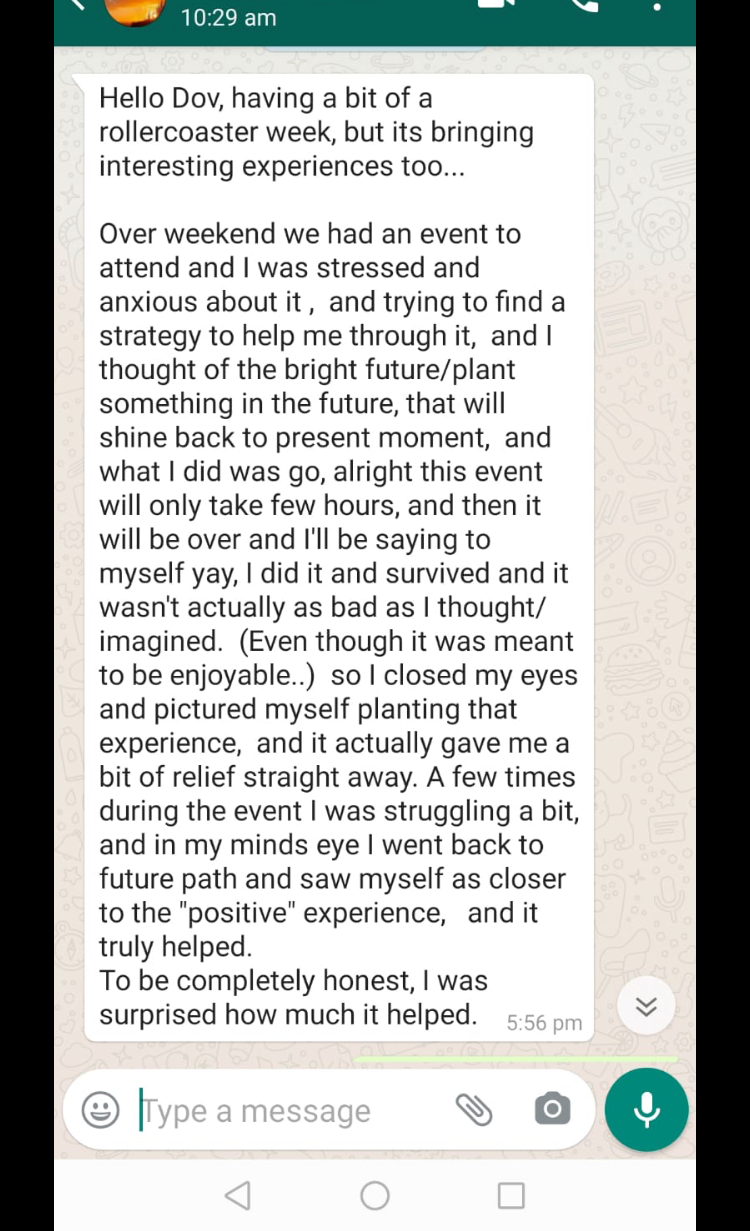Screen dimensions: 750x1231
Task: Start a video call in this chat
Action: click(497, 5)
